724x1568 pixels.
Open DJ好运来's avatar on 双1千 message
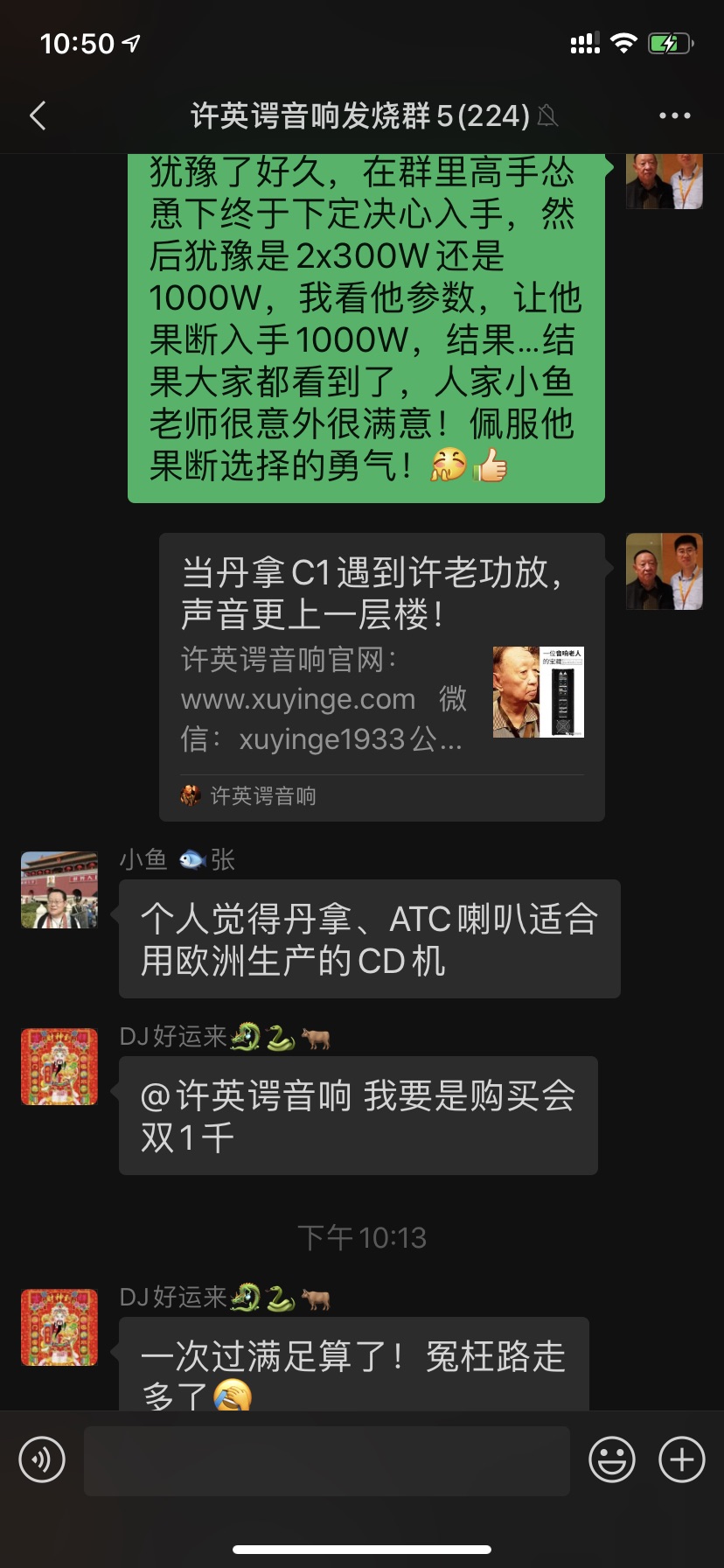pos(59,1067)
